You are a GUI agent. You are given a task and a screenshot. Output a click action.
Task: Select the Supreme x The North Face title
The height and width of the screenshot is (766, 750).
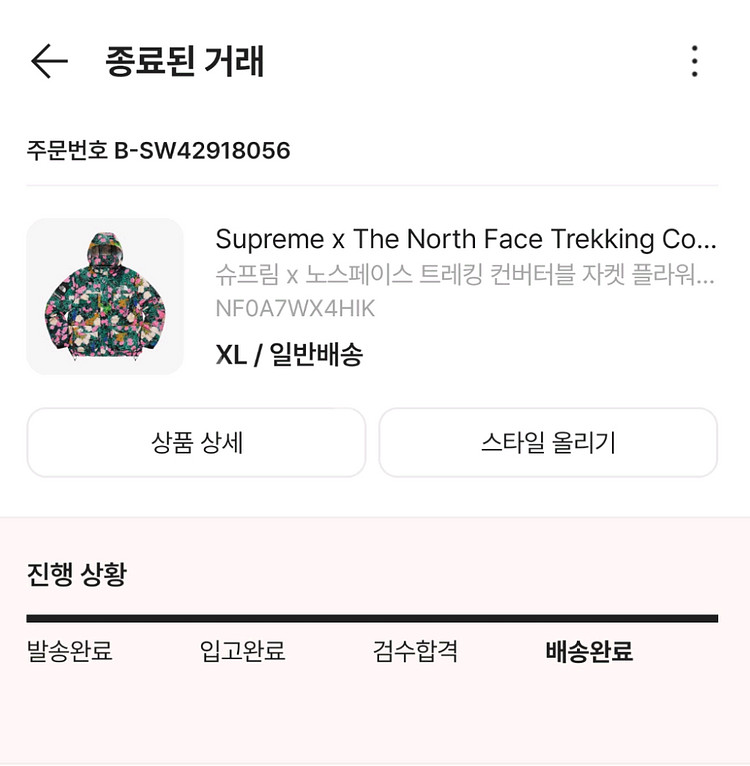(447, 240)
